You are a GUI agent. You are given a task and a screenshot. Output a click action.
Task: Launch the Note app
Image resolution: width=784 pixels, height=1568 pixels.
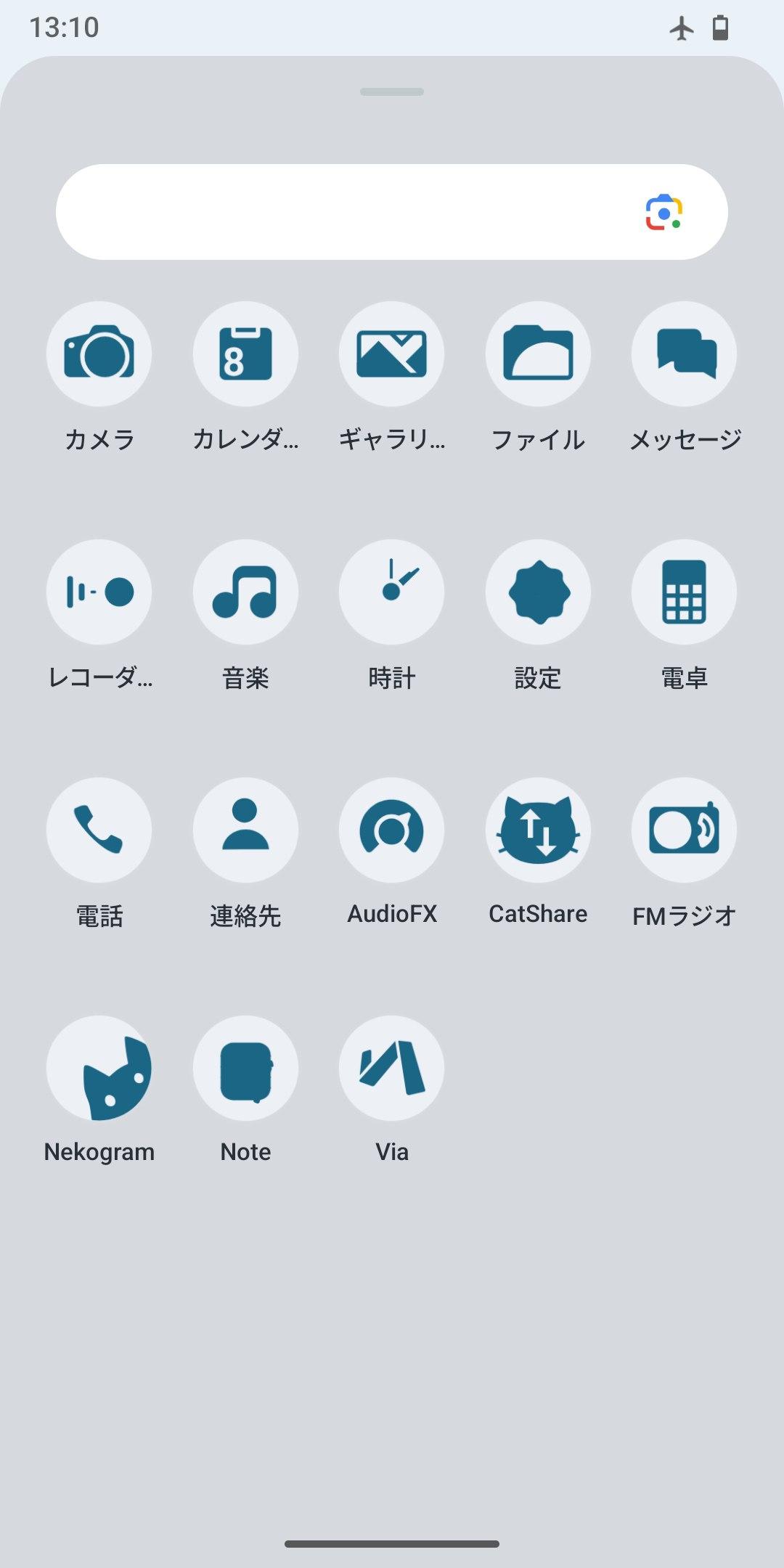tap(245, 1069)
